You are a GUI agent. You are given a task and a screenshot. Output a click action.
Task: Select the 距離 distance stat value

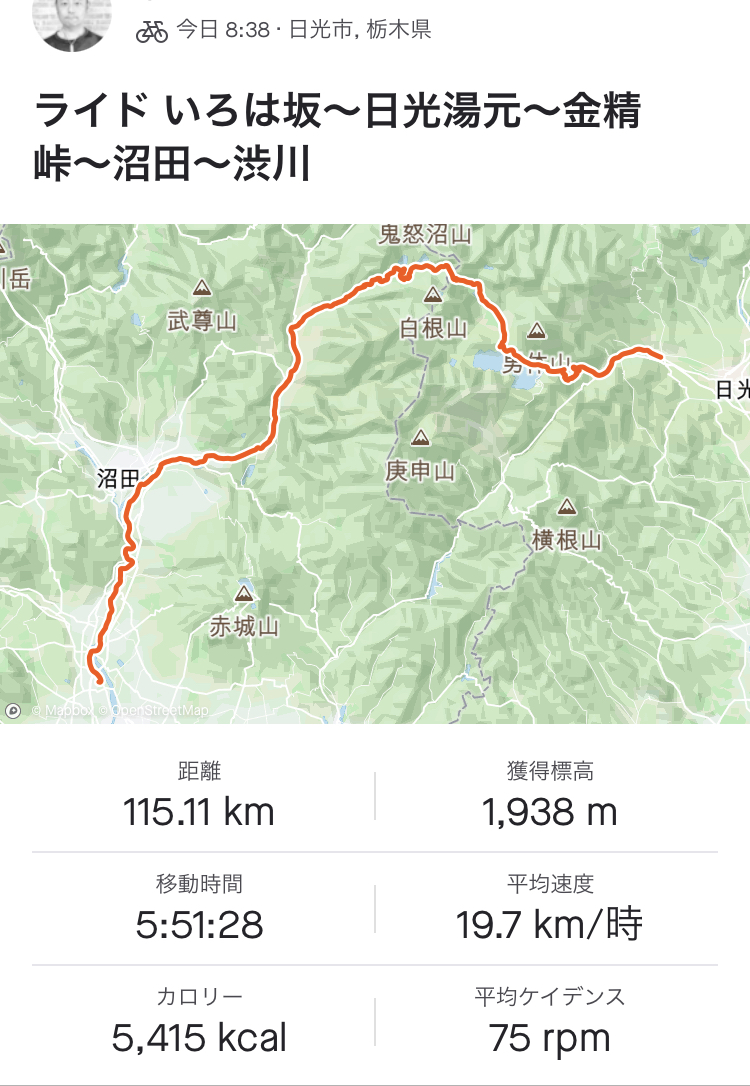(200, 811)
